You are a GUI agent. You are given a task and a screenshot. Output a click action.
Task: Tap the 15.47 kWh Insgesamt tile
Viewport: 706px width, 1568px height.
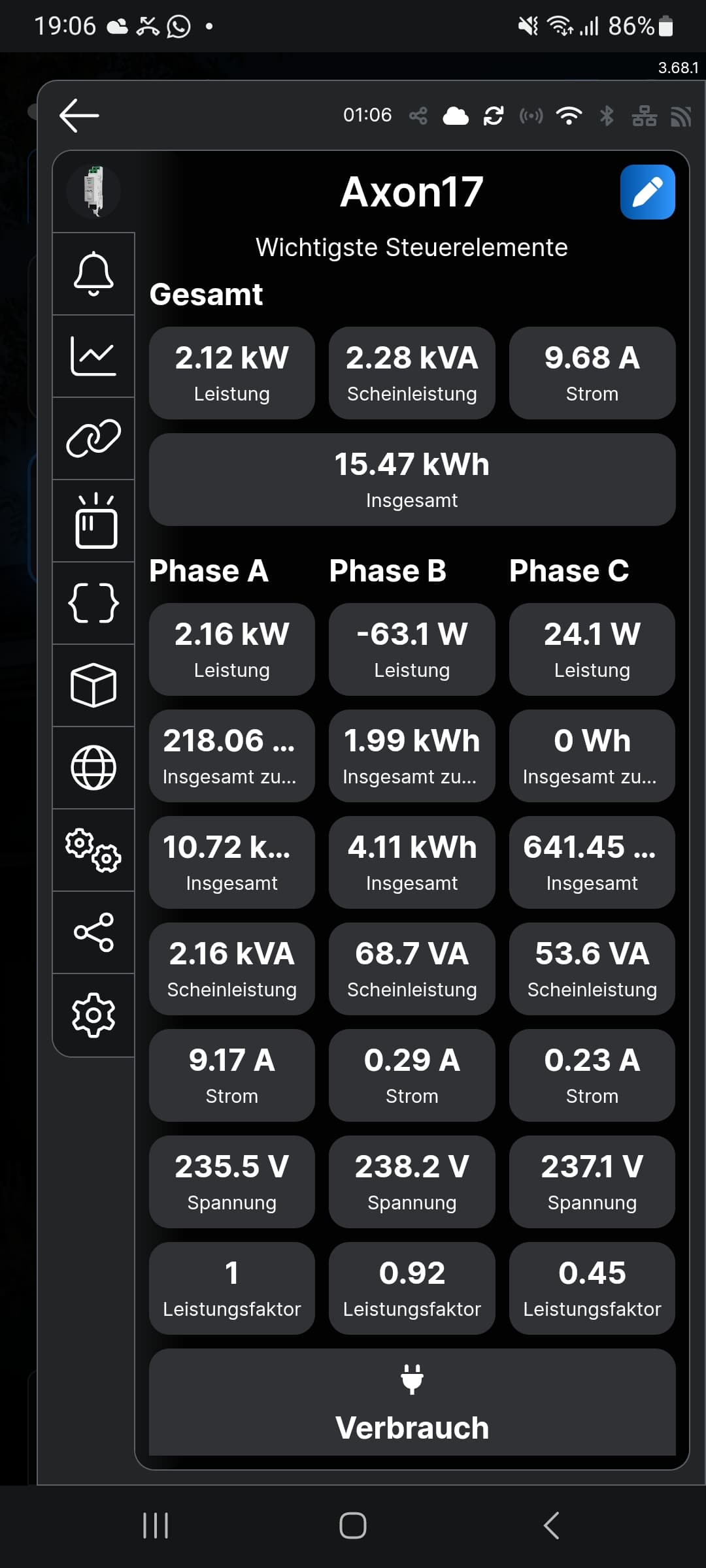tap(412, 480)
